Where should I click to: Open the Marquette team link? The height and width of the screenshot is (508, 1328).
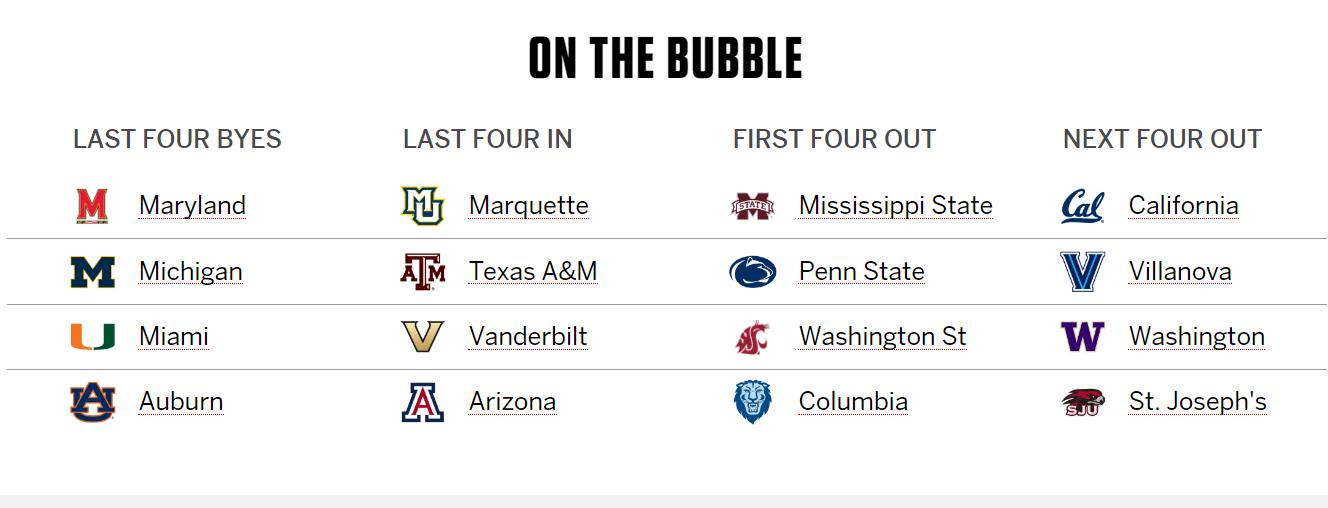[x=528, y=206]
